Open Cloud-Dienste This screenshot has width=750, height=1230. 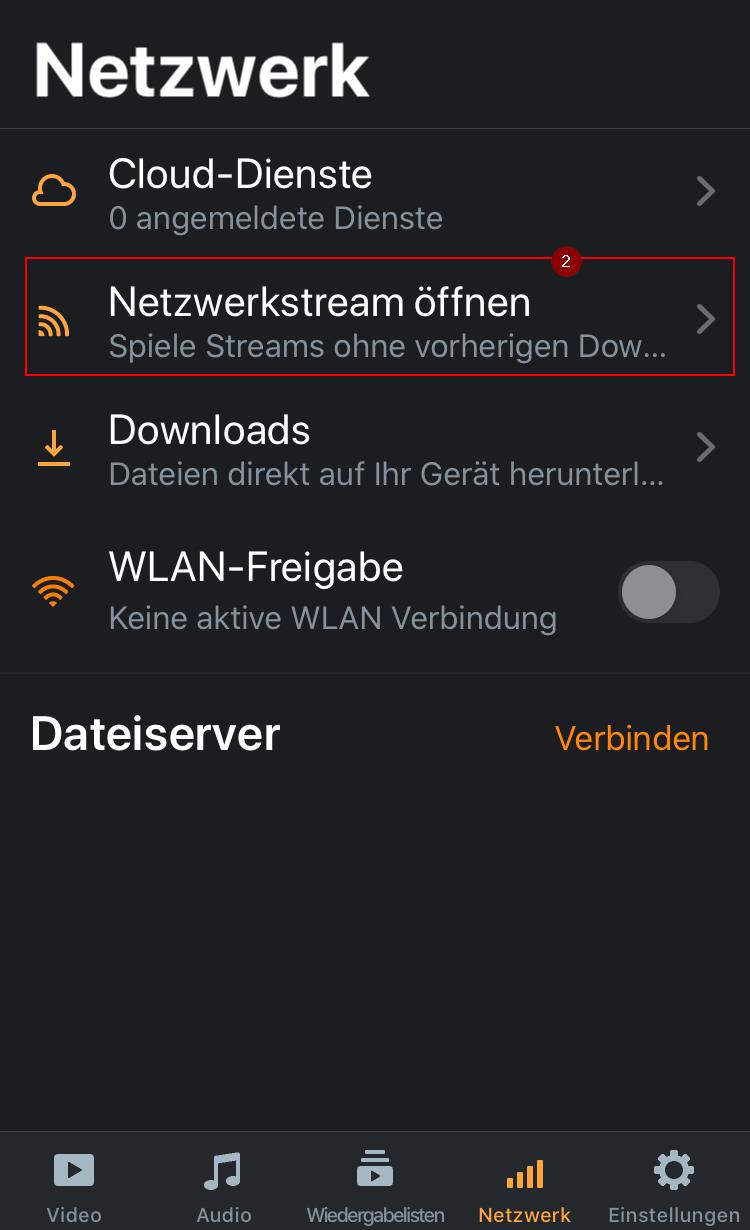[x=375, y=192]
